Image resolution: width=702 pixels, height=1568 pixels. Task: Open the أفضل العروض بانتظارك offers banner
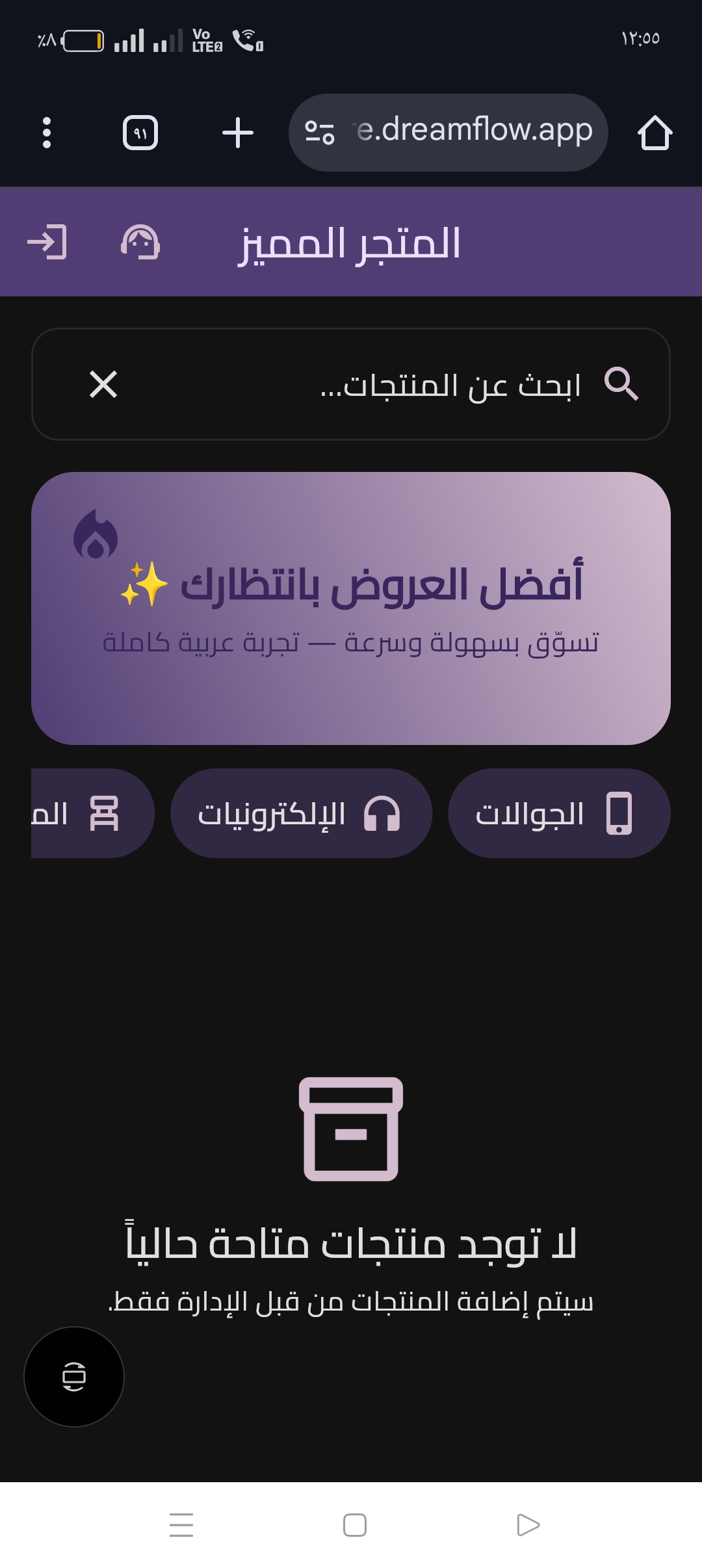(x=351, y=608)
